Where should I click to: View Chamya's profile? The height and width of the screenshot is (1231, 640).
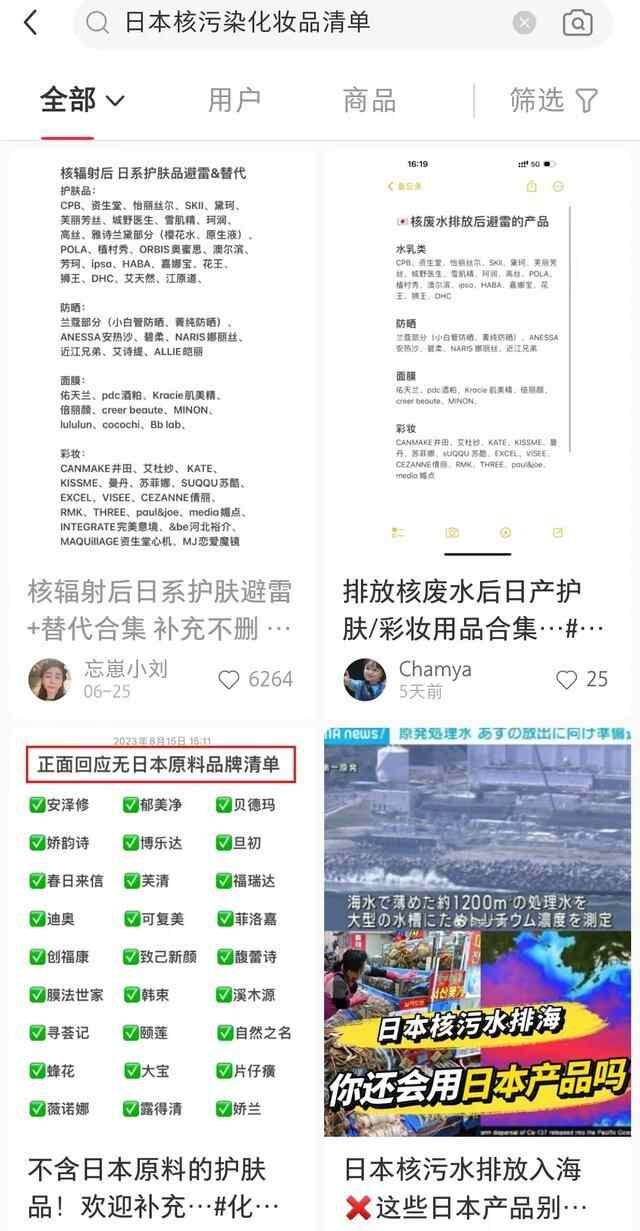(x=365, y=679)
